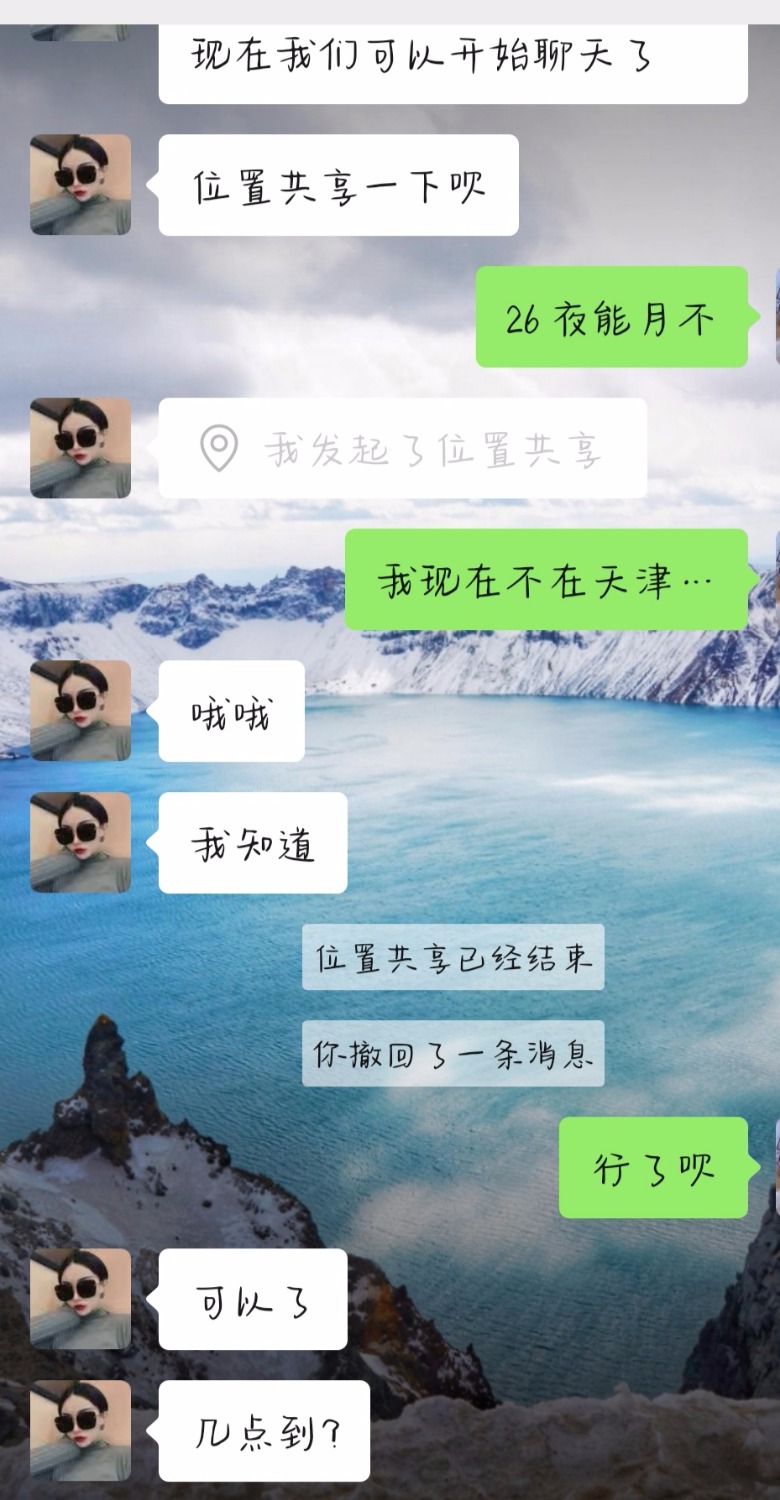This screenshot has width=780, height=1500.
Task: Open the 我发起了位置共享 location message
Action: [402, 448]
